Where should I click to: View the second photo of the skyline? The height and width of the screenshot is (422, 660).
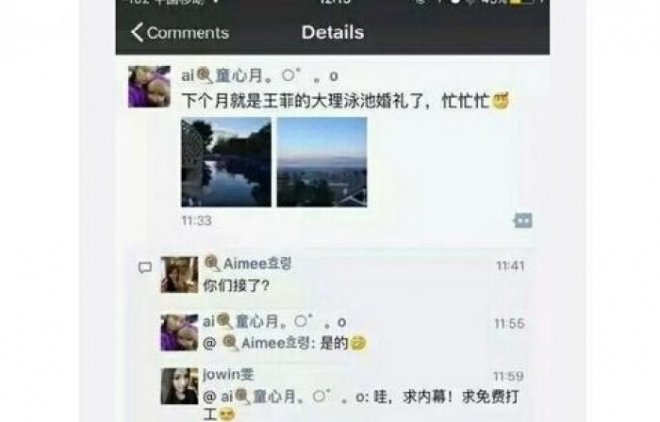pos(321,162)
